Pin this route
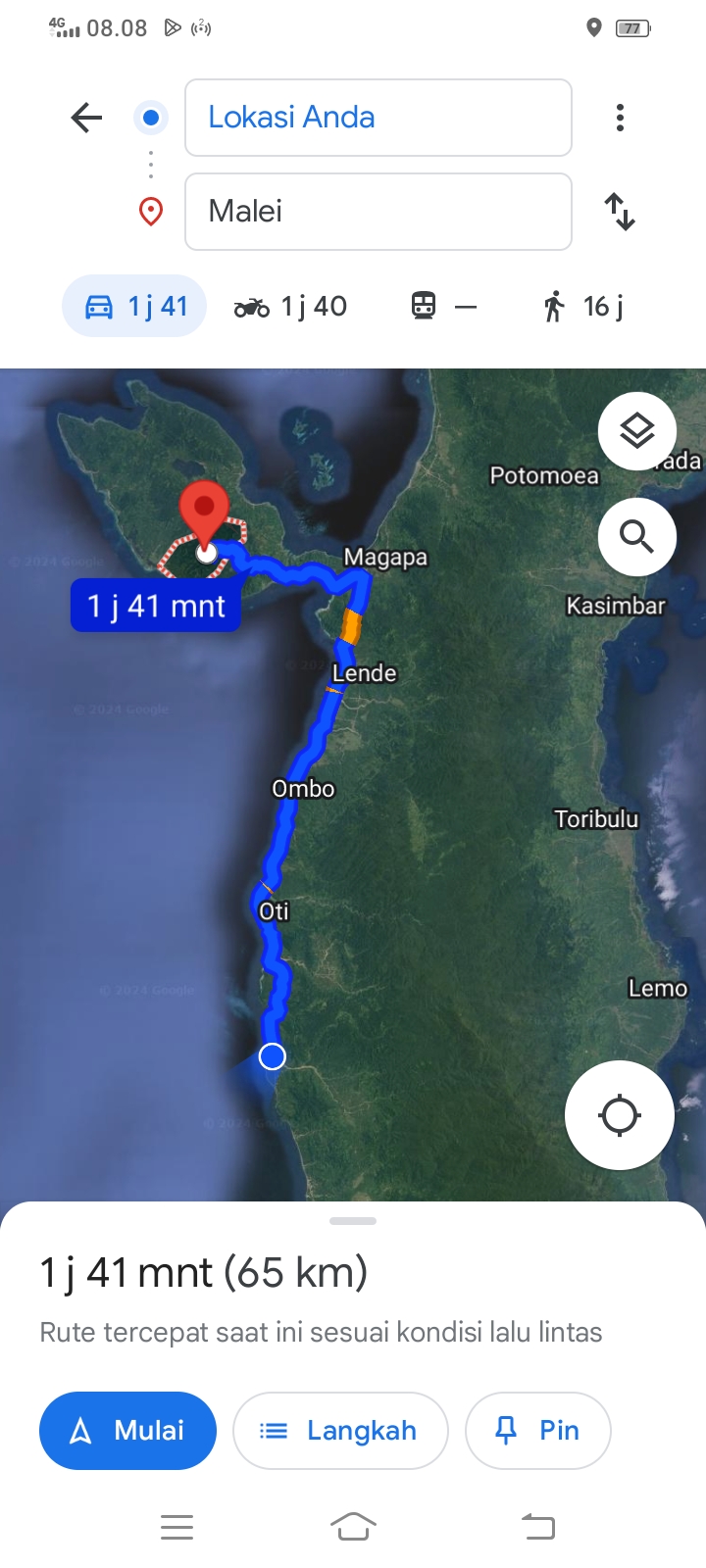This screenshot has height=1568, width=706. pos(538,1431)
